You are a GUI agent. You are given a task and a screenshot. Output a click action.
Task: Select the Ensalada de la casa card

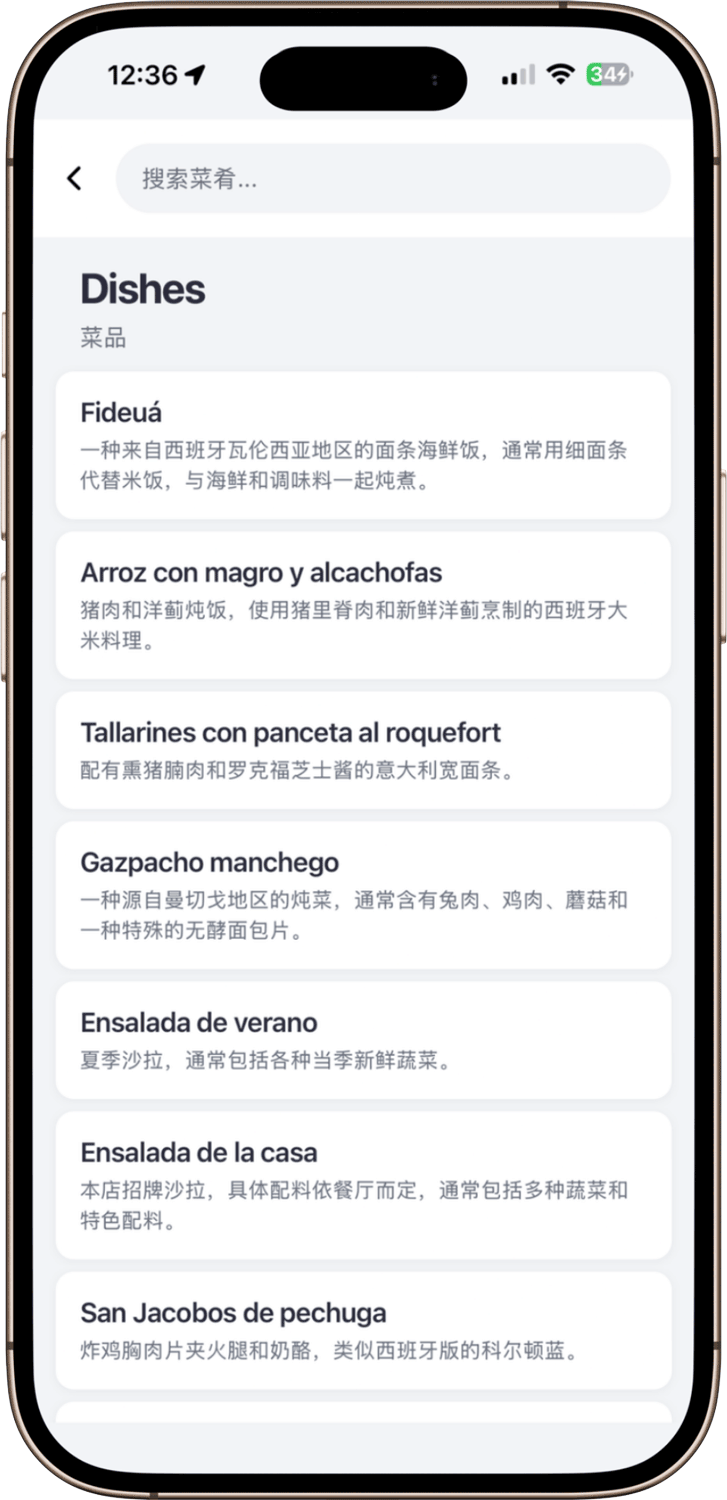pyautogui.click(x=362, y=1185)
